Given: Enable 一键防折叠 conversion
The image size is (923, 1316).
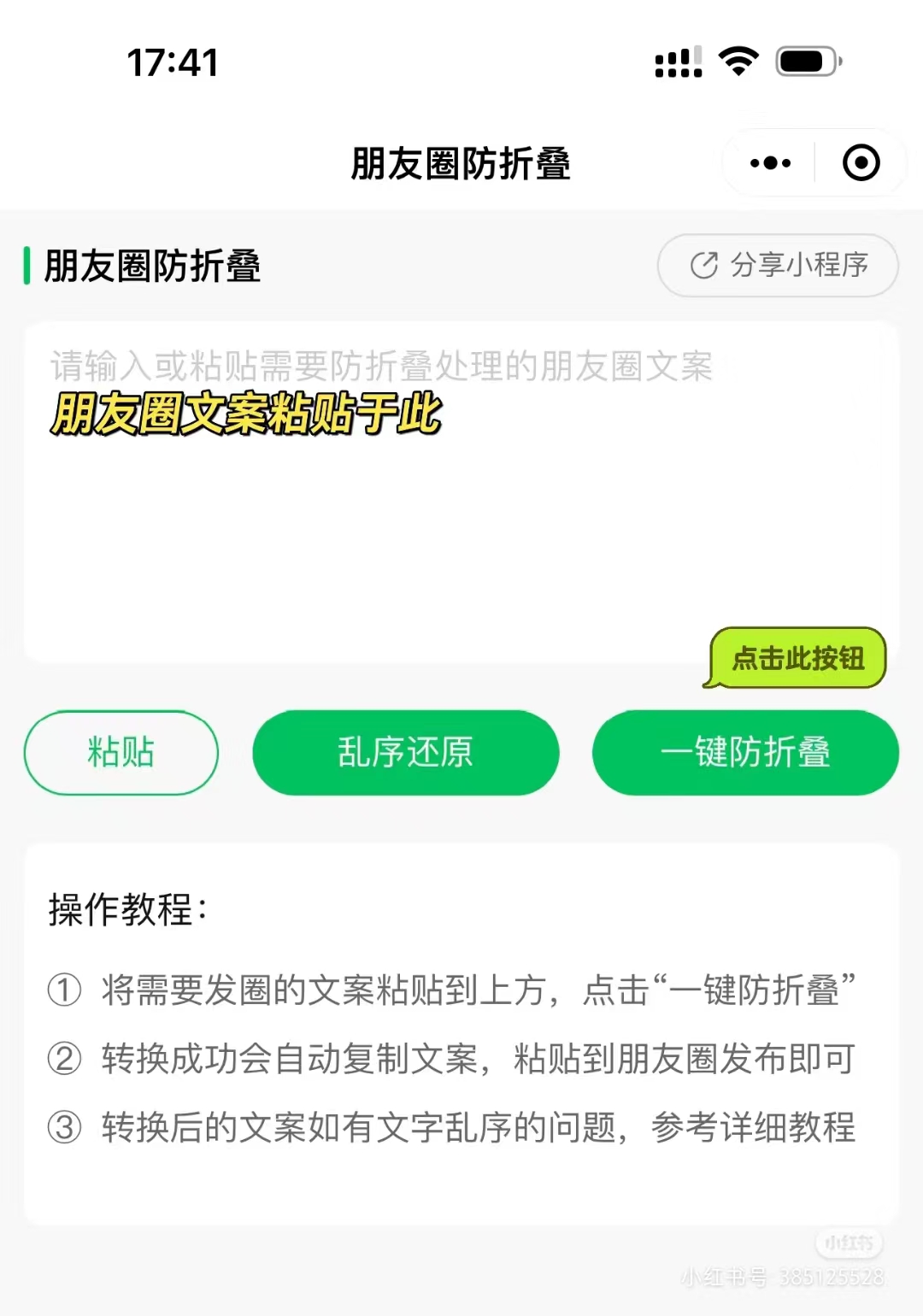Looking at the screenshot, I should pyautogui.click(x=745, y=752).
